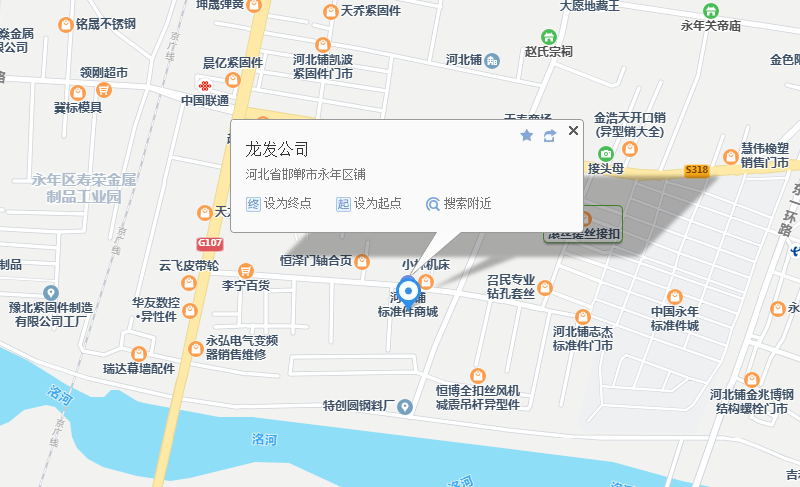This screenshot has width=800, height=487.
Task: Close the 龙发公司 info popup
Action: tap(573, 130)
